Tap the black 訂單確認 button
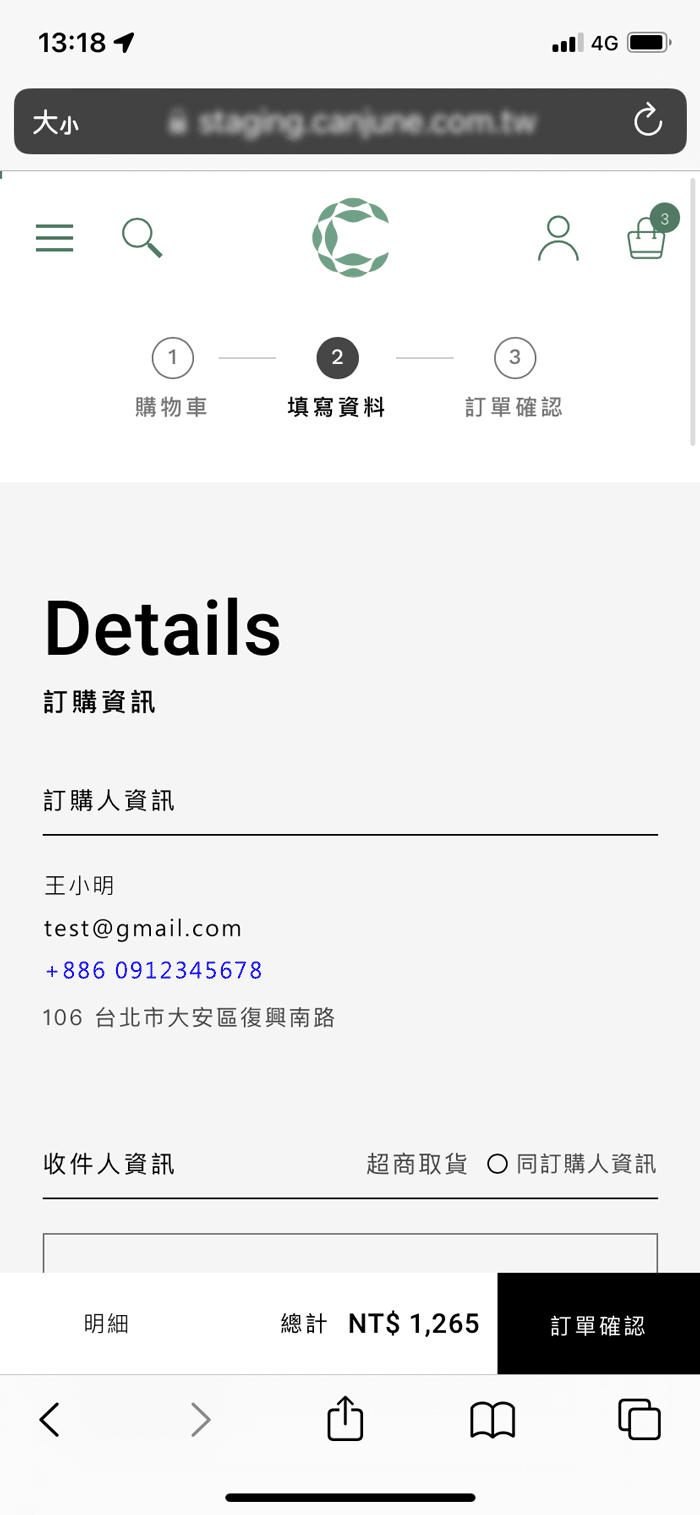The image size is (700, 1515). [x=598, y=1324]
